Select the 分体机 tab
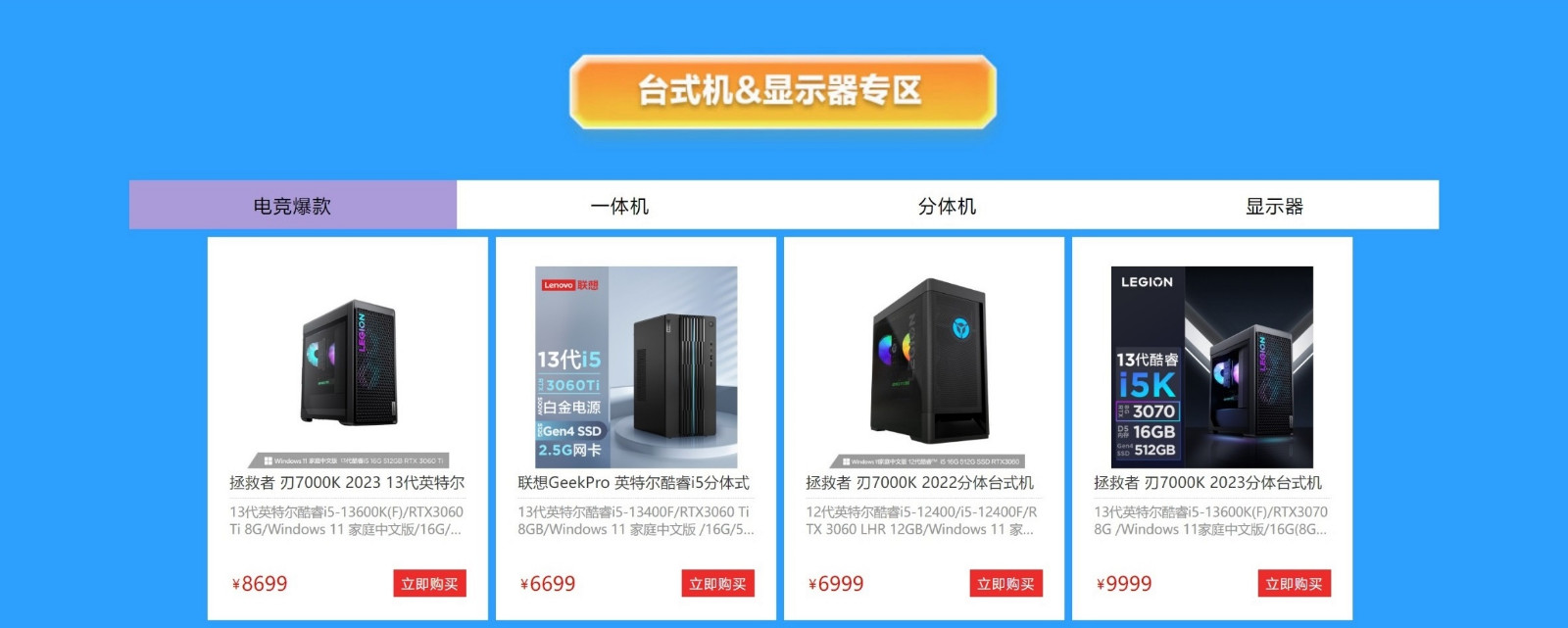 947,206
